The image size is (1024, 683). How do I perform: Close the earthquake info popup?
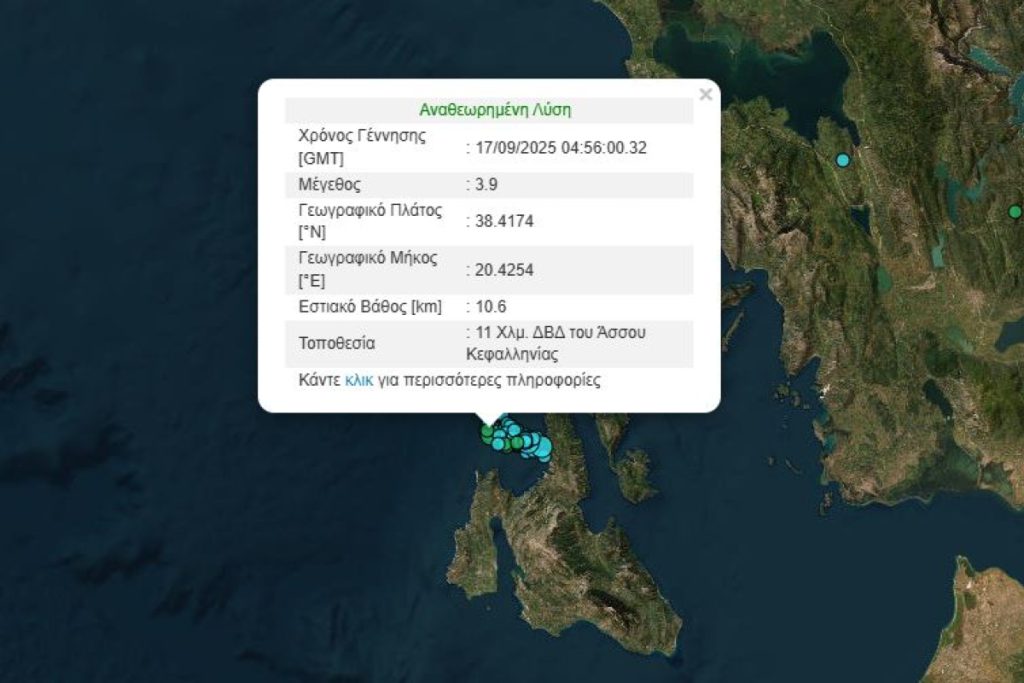coord(706,95)
